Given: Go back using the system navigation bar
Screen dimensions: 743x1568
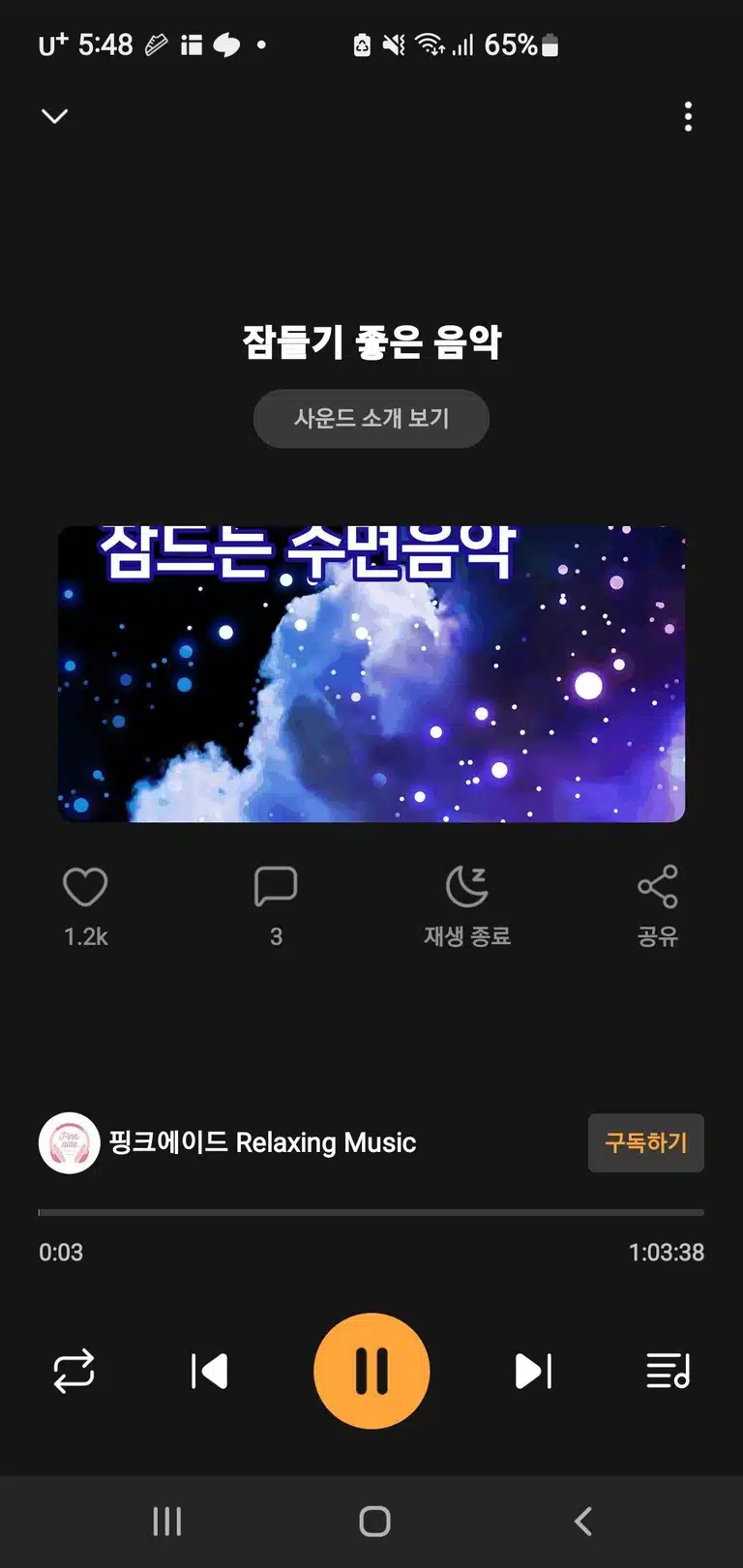Looking at the screenshot, I should [582, 1522].
